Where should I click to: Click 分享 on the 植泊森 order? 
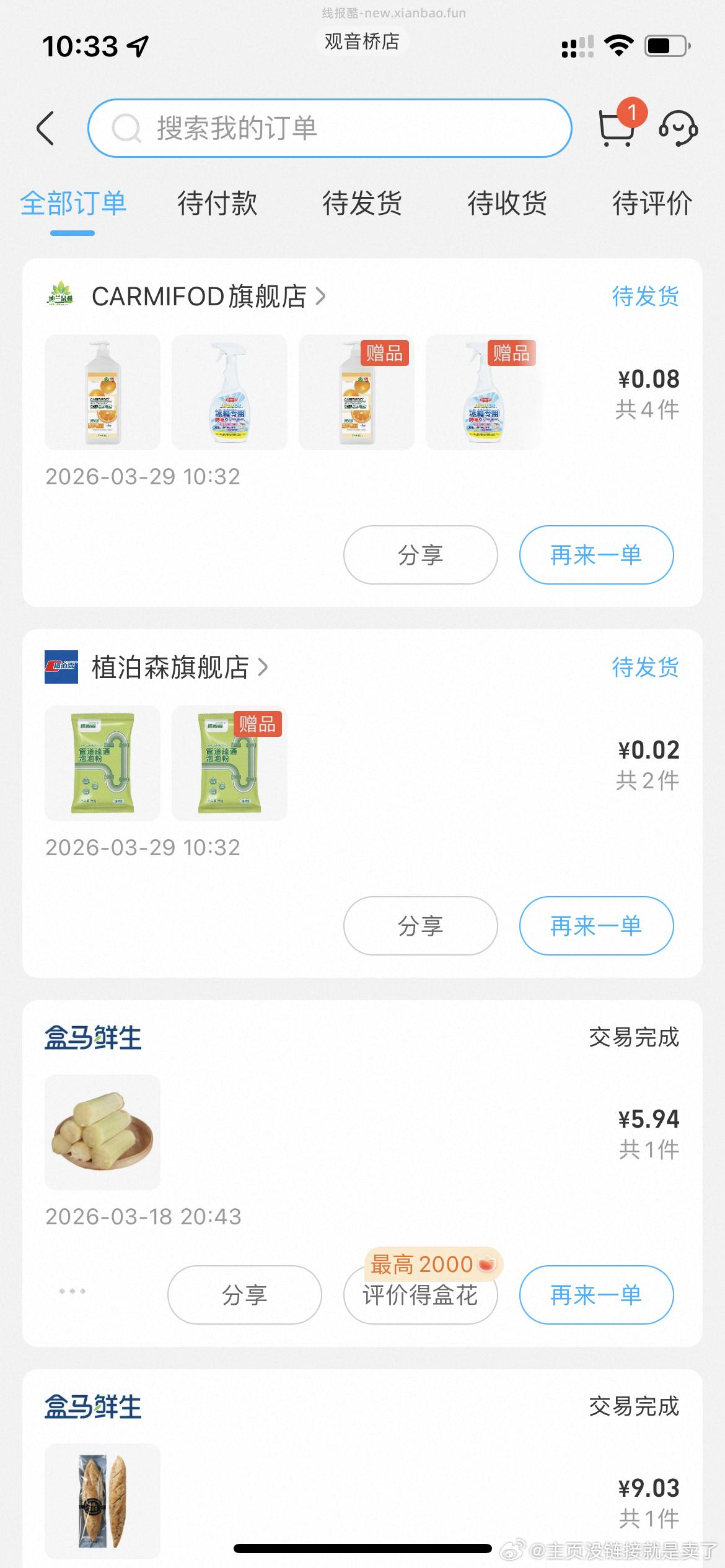pos(420,926)
